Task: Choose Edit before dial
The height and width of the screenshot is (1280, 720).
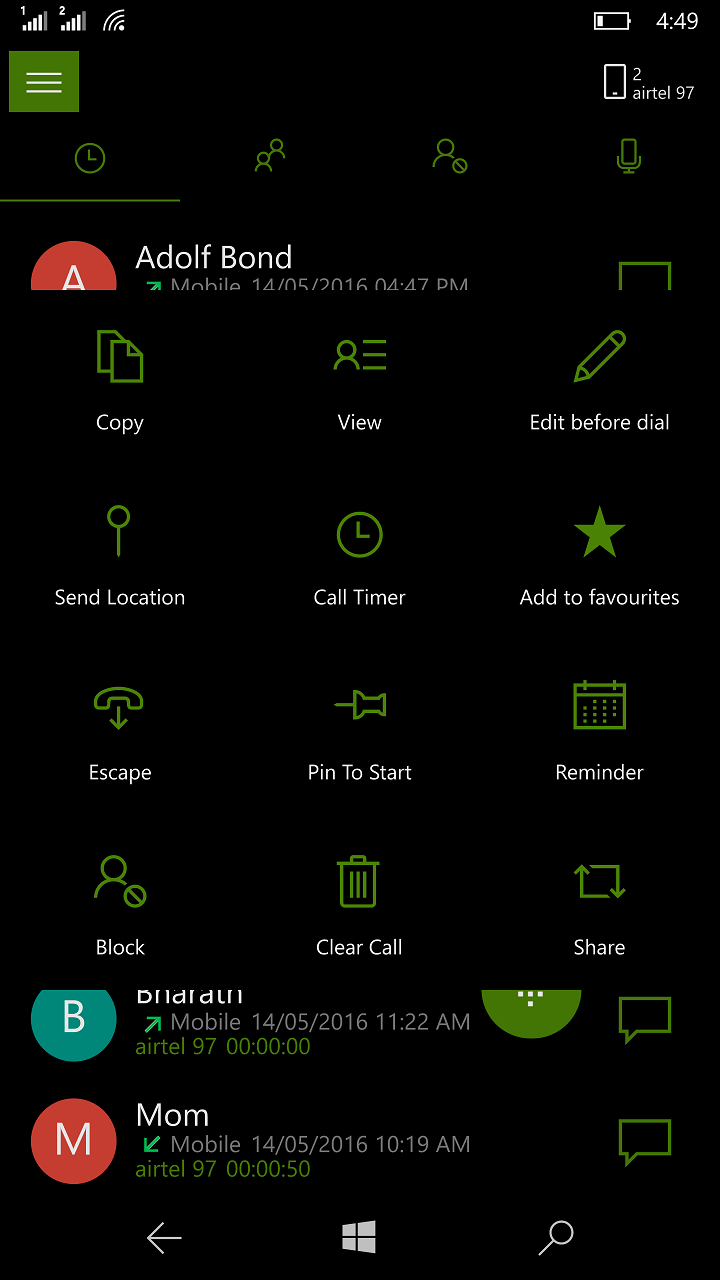Action: tap(599, 380)
